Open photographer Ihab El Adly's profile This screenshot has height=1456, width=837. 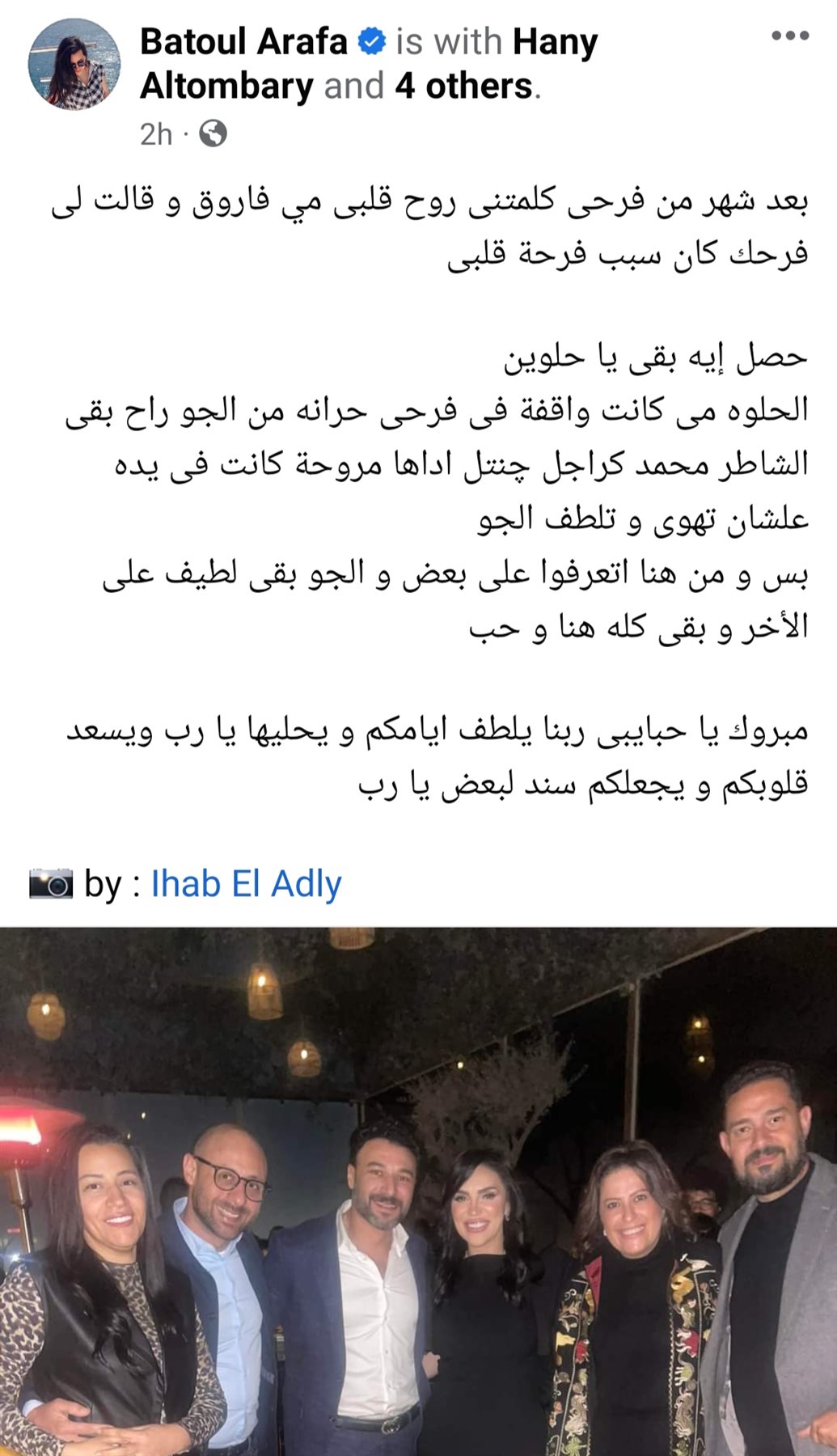tap(246, 883)
